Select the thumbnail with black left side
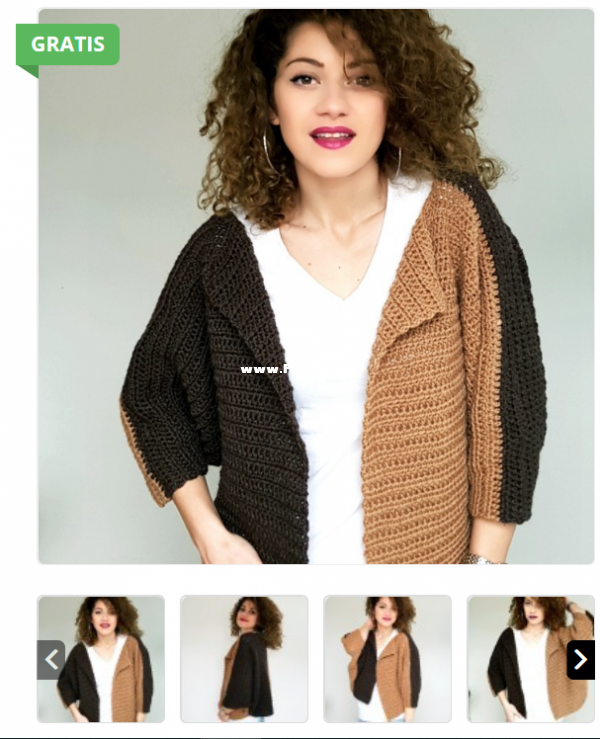The height and width of the screenshot is (739, 600). click(387, 659)
